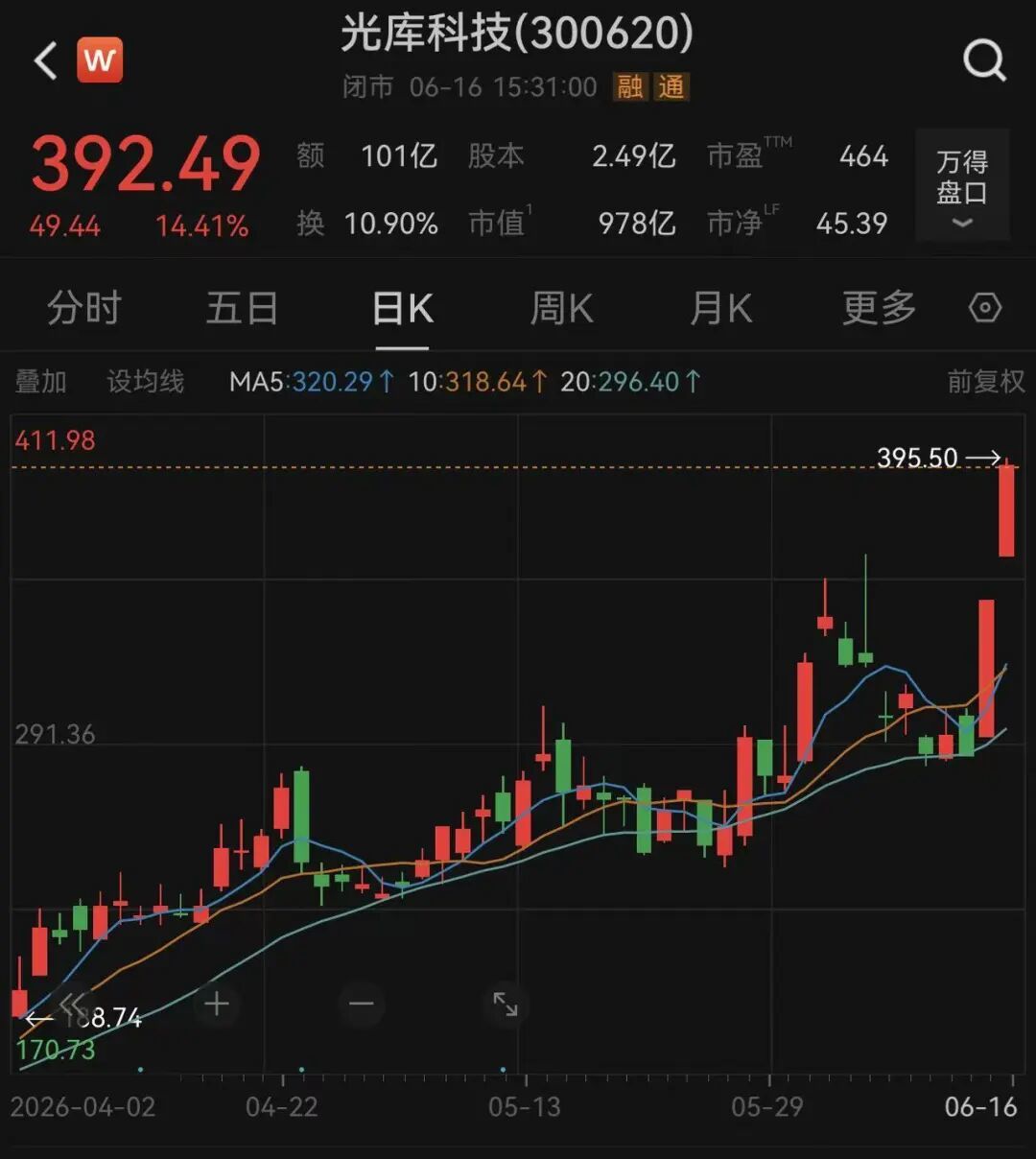Open the 更多 chart period options
The image size is (1036, 1159).
(880, 309)
